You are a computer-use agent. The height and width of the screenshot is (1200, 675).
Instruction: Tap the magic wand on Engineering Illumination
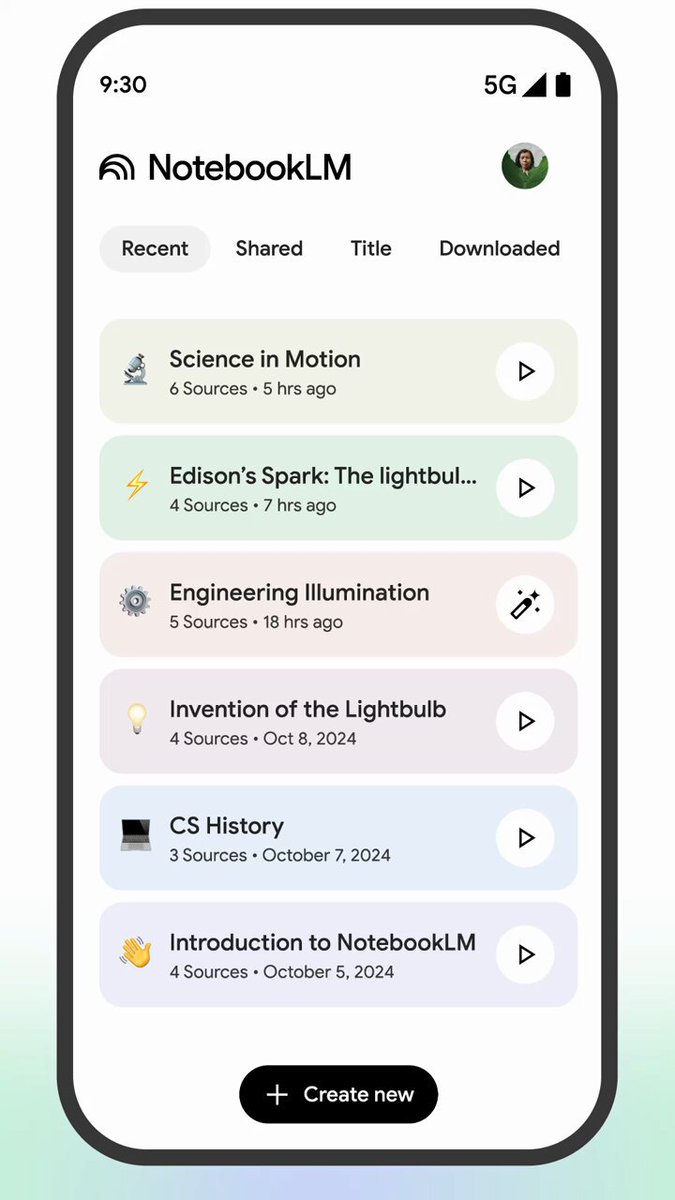pyautogui.click(x=525, y=605)
